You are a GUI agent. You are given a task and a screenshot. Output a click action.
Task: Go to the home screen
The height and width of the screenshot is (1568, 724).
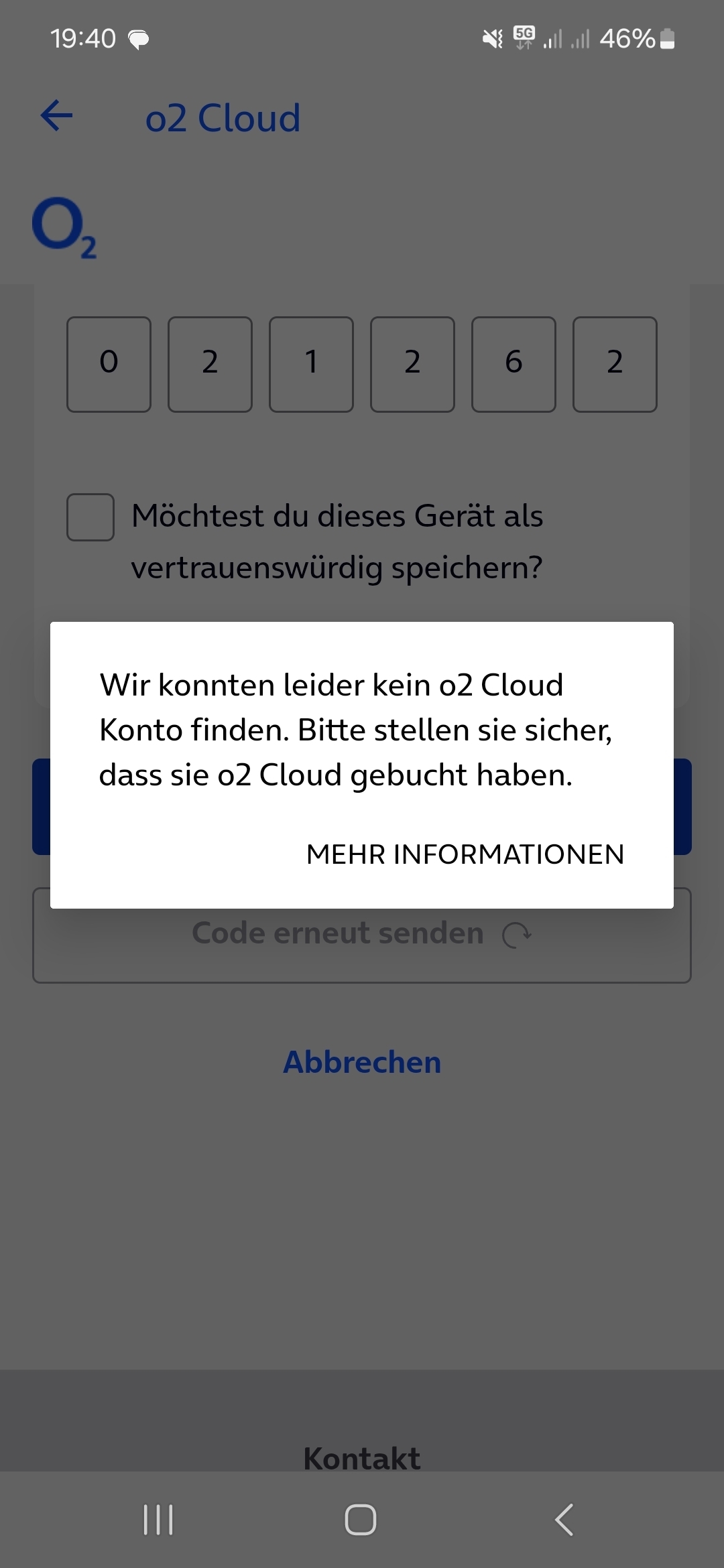click(361, 1519)
